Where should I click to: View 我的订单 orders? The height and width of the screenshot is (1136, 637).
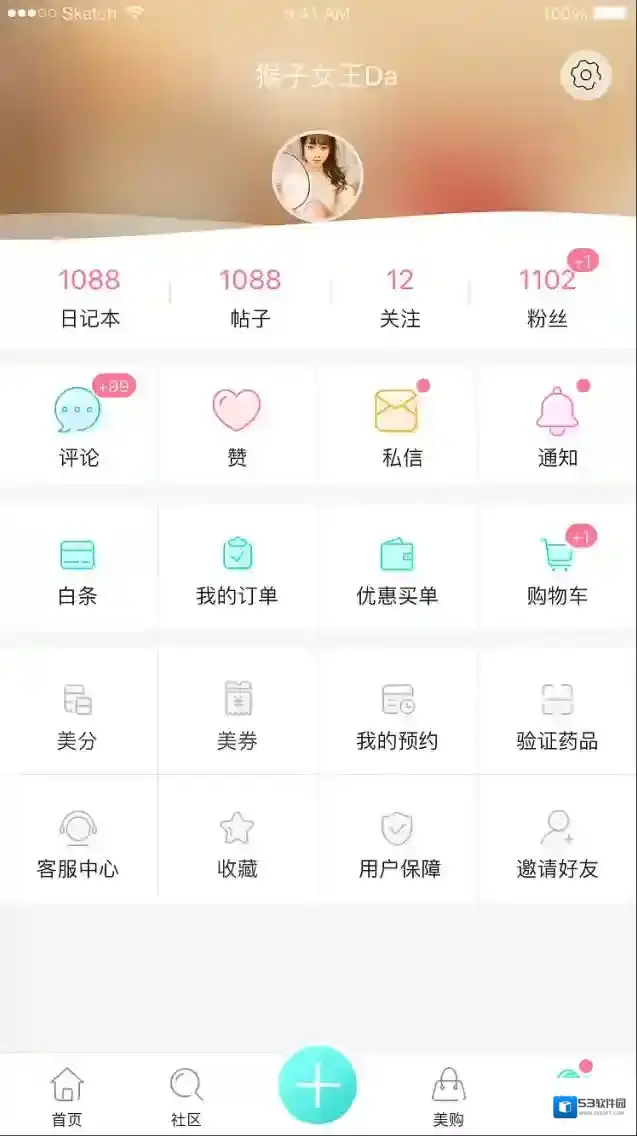pos(237,570)
